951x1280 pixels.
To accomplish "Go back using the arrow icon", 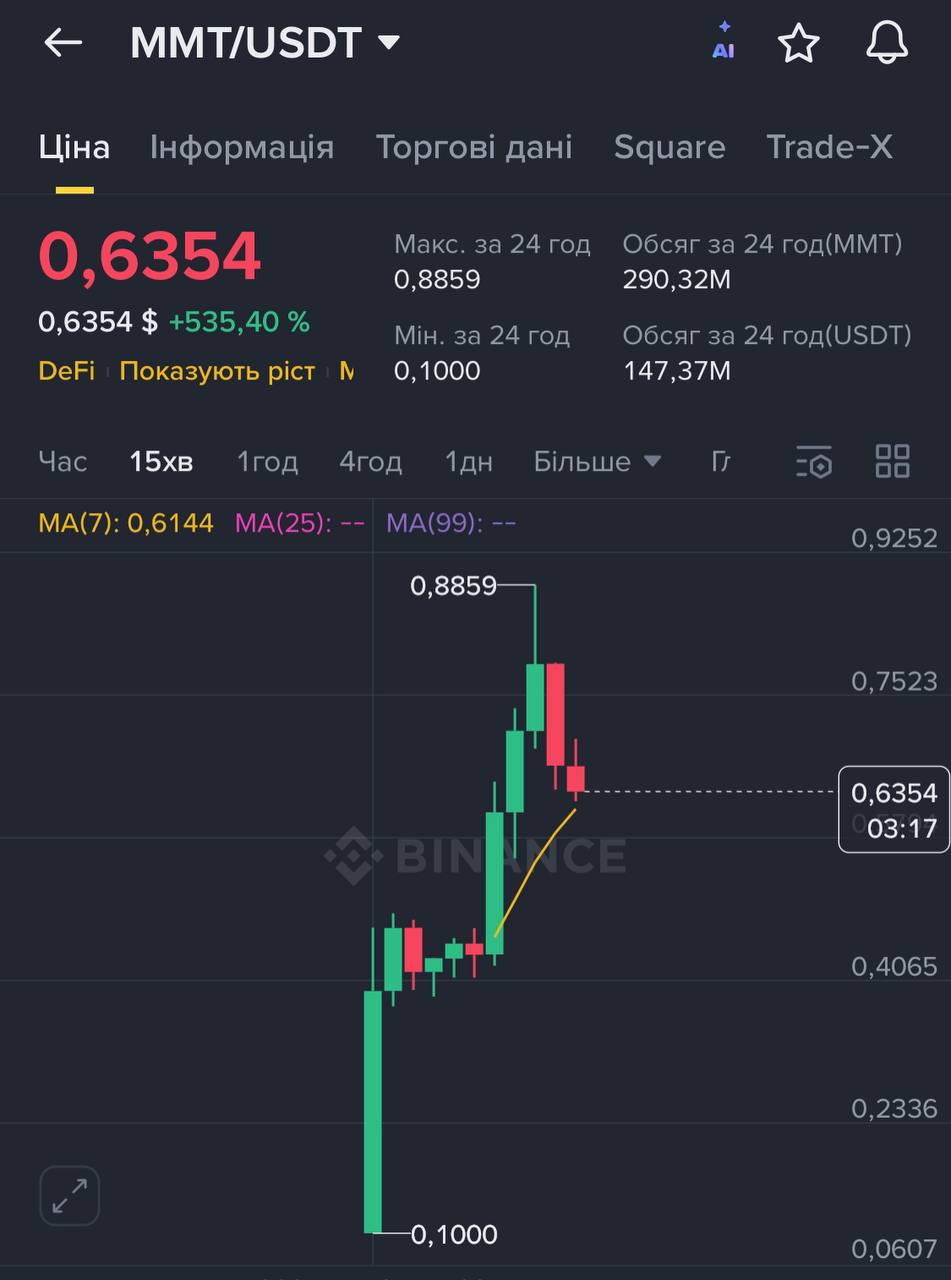I will pos(63,43).
